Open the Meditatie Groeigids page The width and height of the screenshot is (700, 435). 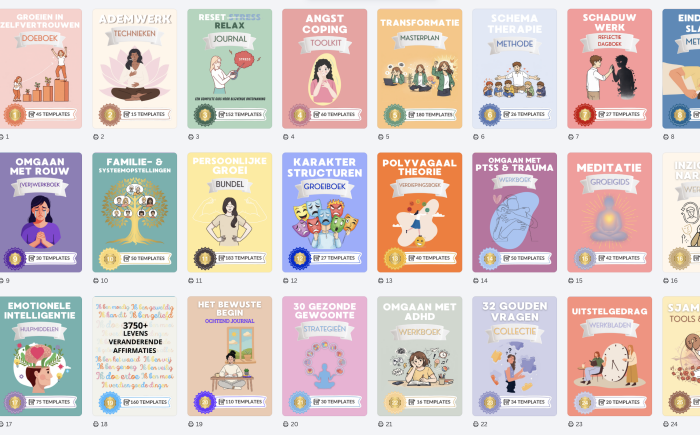point(609,212)
